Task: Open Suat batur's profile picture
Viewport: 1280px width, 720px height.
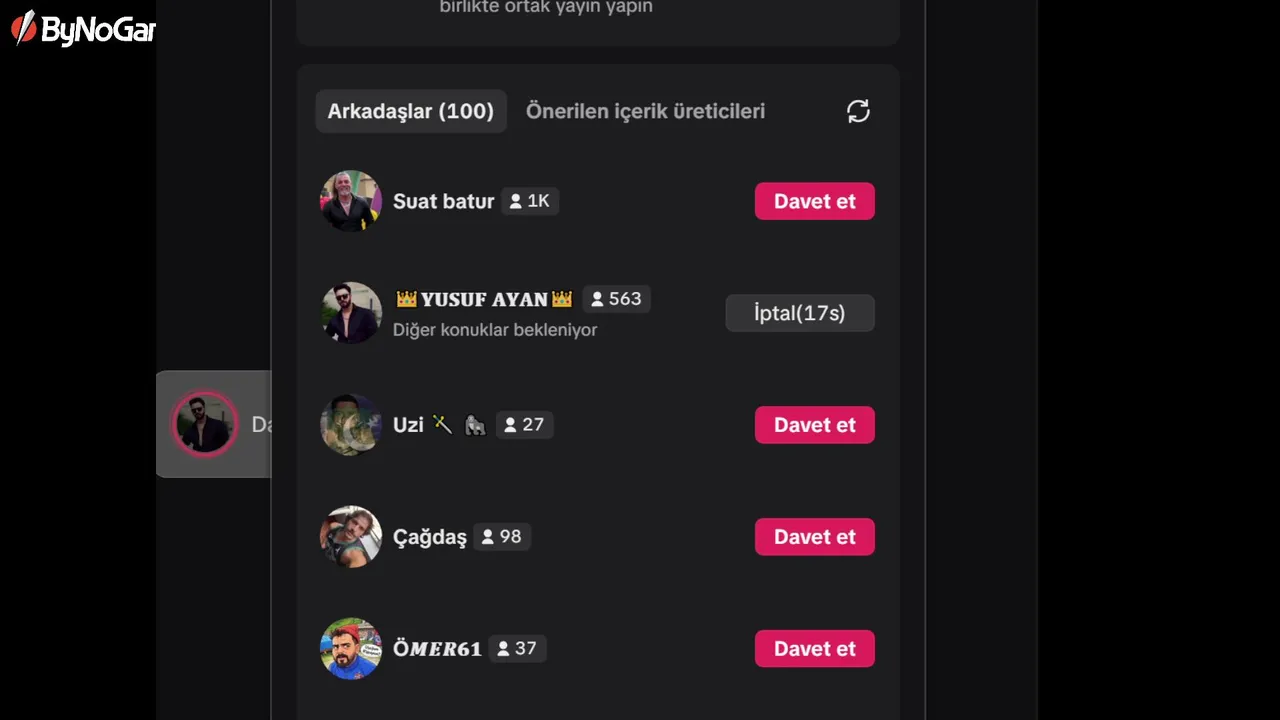Action: coord(351,201)
